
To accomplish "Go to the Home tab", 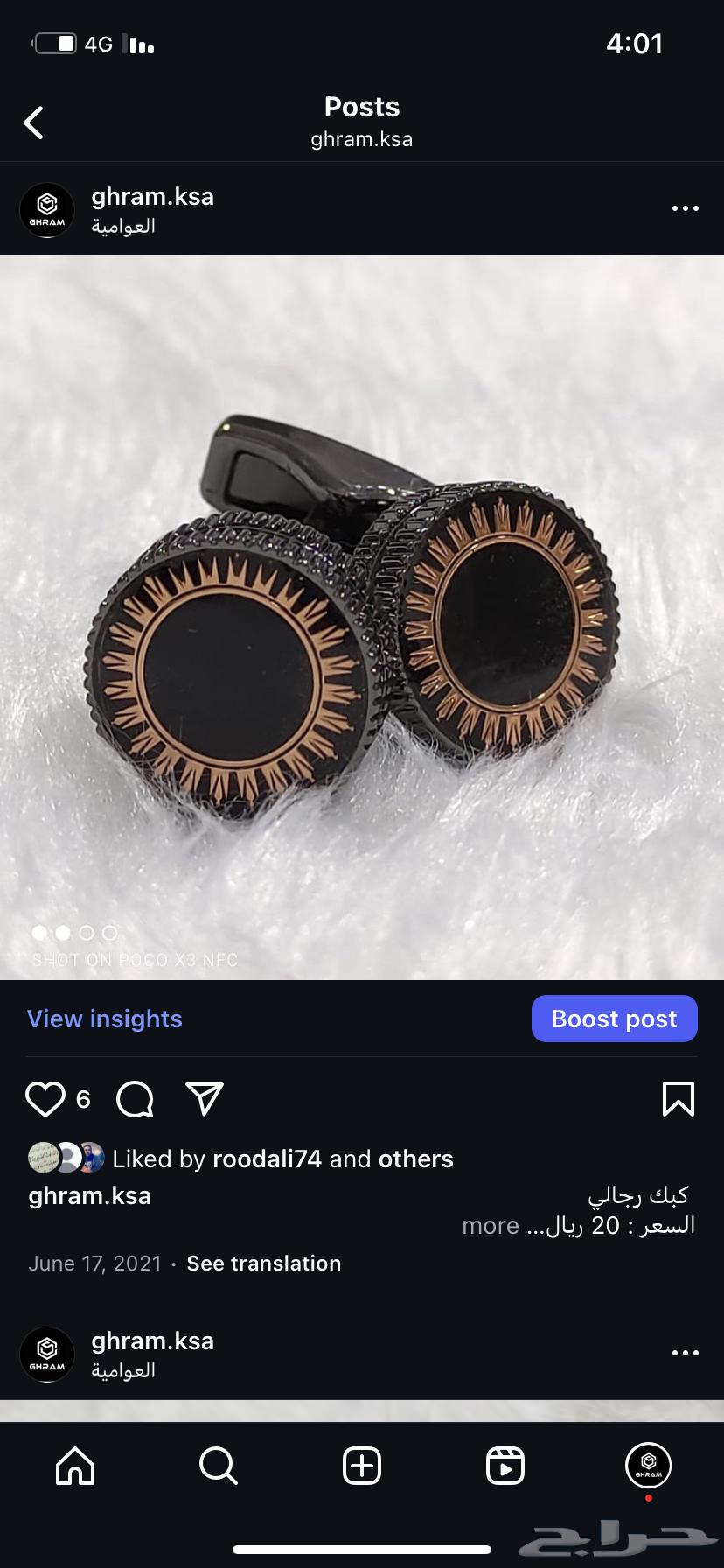I will [x=75, y=1465].
